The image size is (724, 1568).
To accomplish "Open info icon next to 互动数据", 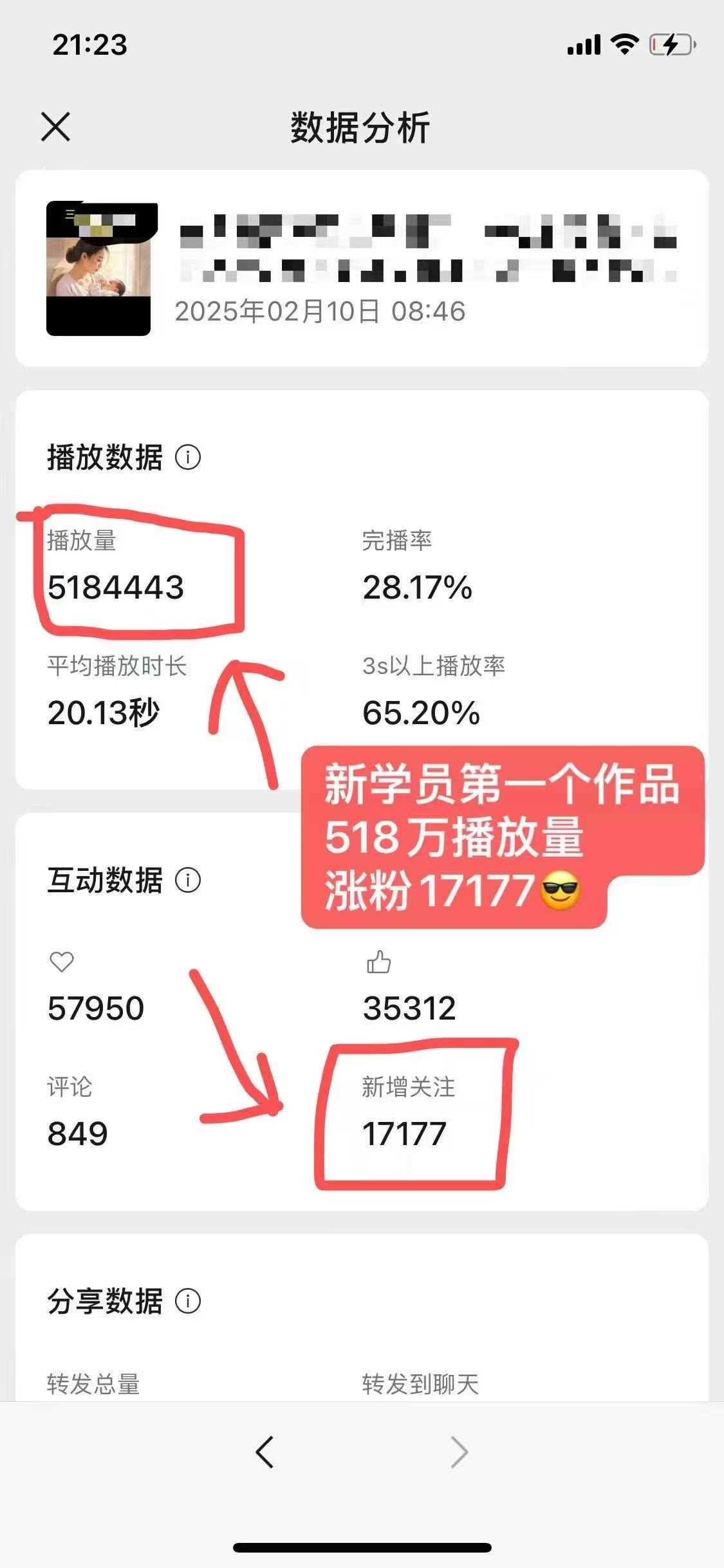I will click(x=188, y=880).
